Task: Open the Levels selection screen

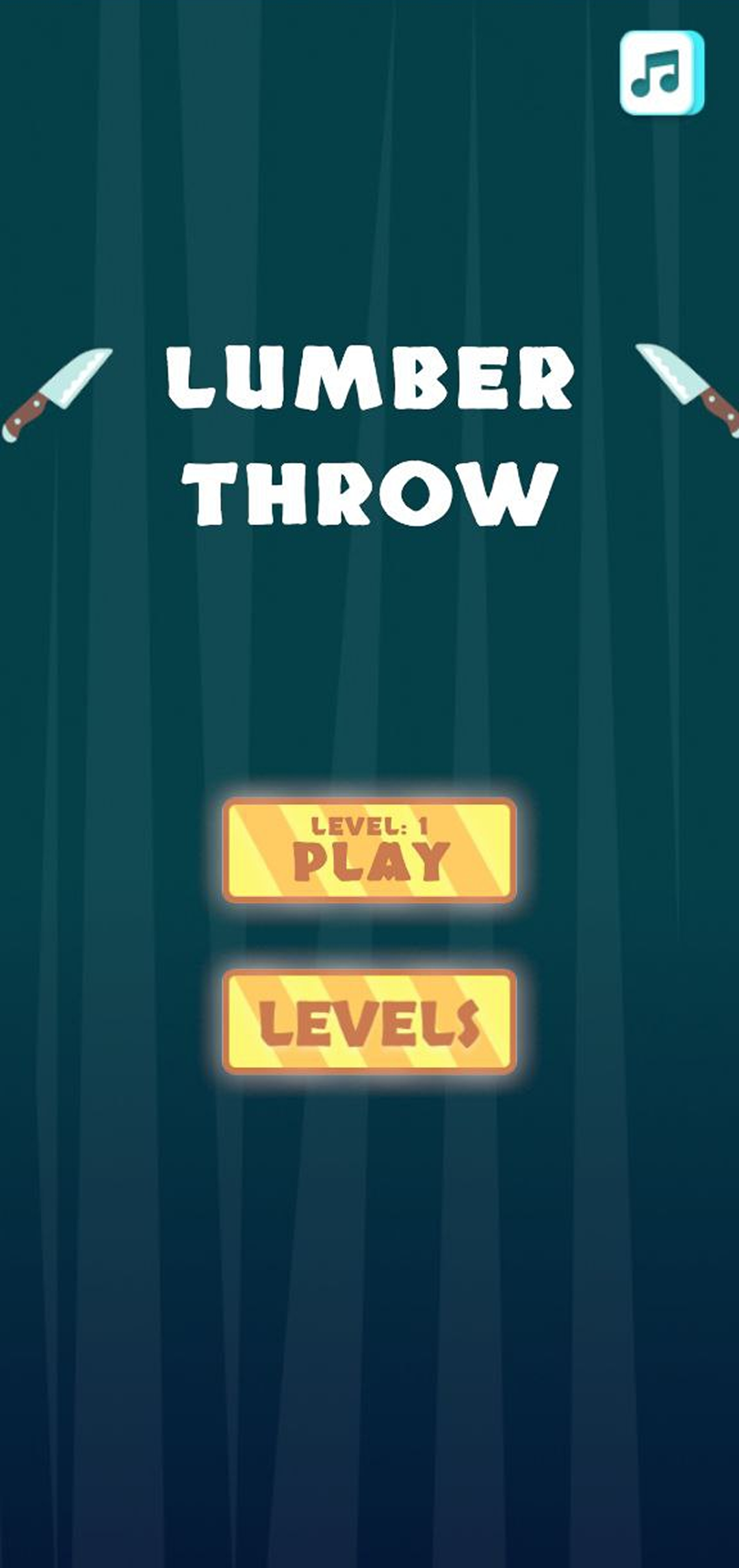Action: click(369, 1022)
